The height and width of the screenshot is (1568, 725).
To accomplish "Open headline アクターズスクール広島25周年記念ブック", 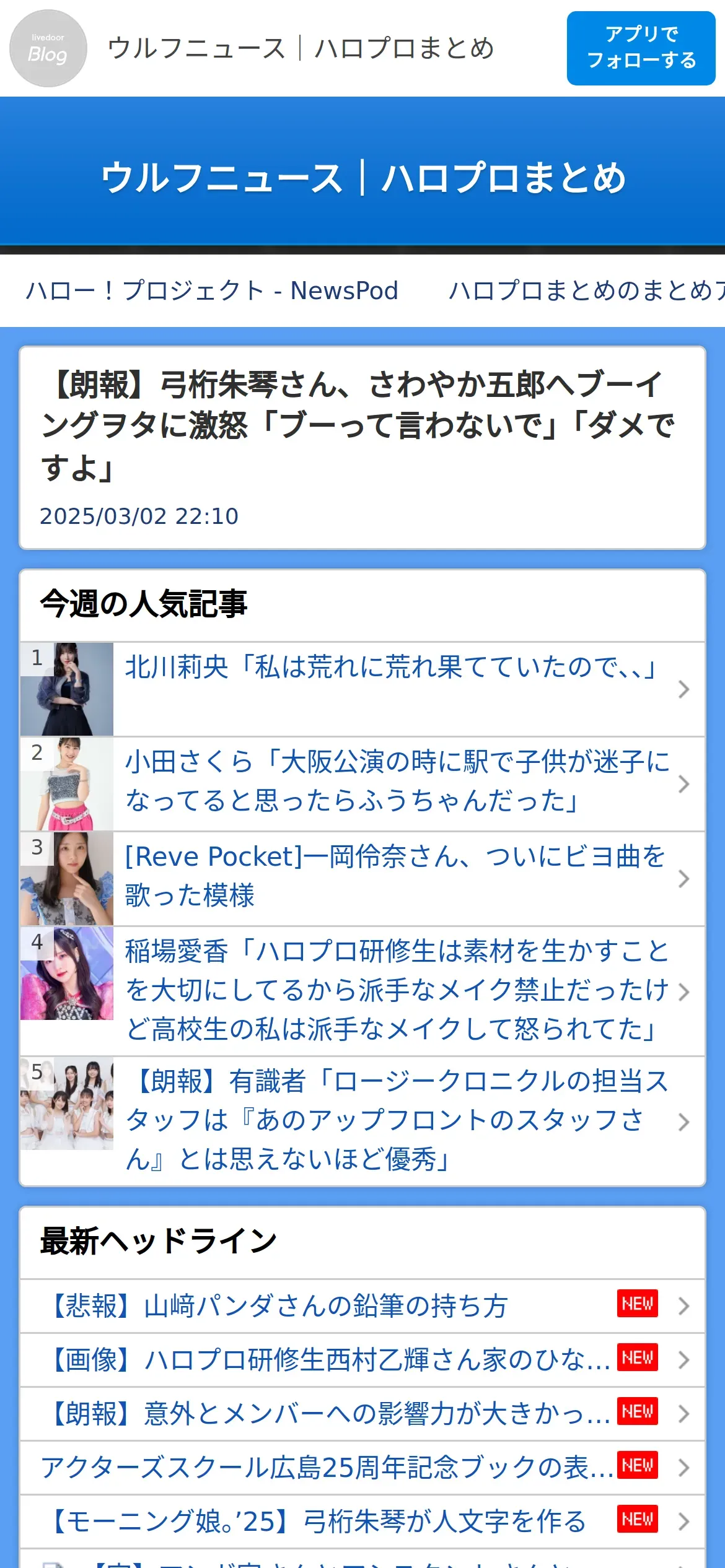I will [362, 1467].
